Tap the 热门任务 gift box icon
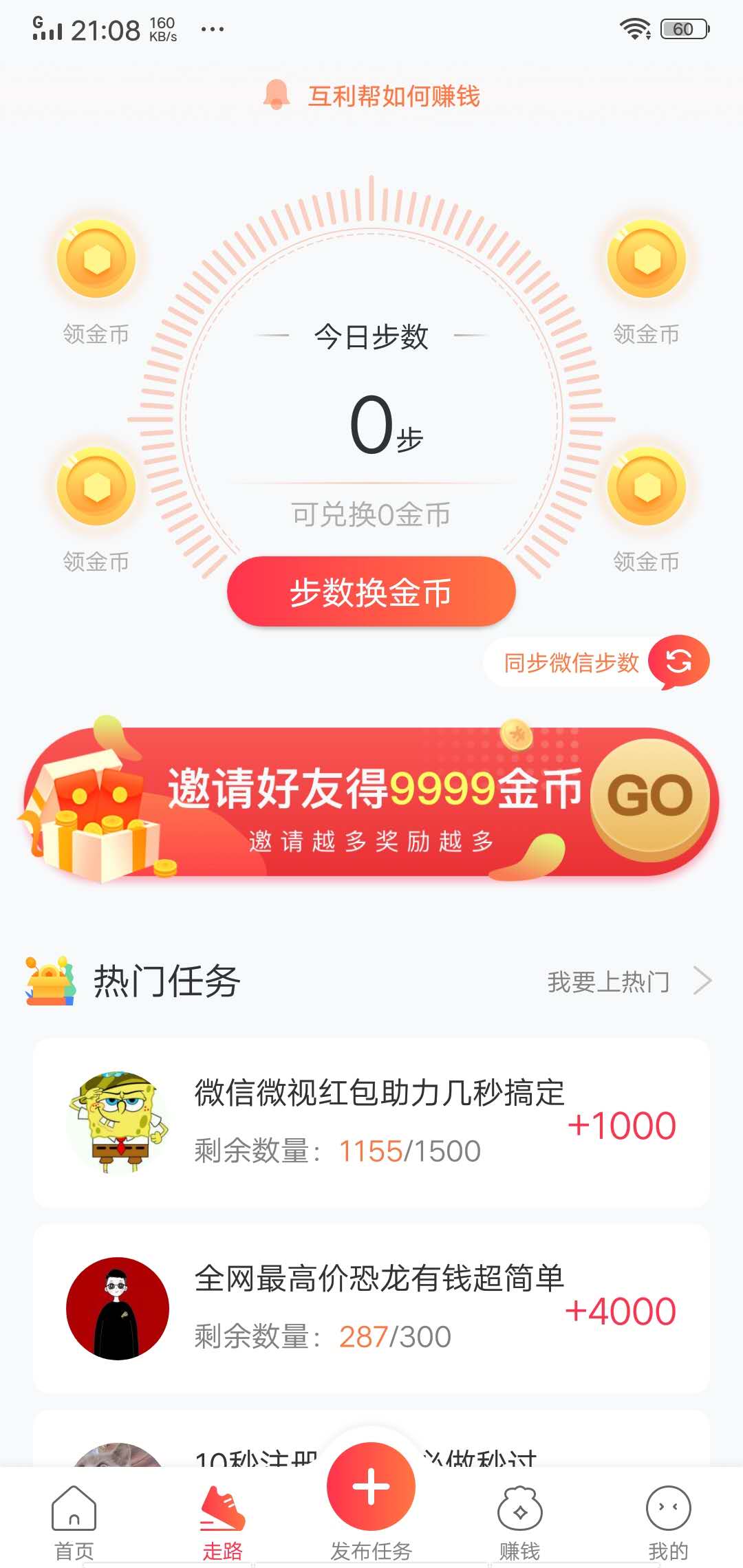The image size is (743, 1568). click(48, 980)
